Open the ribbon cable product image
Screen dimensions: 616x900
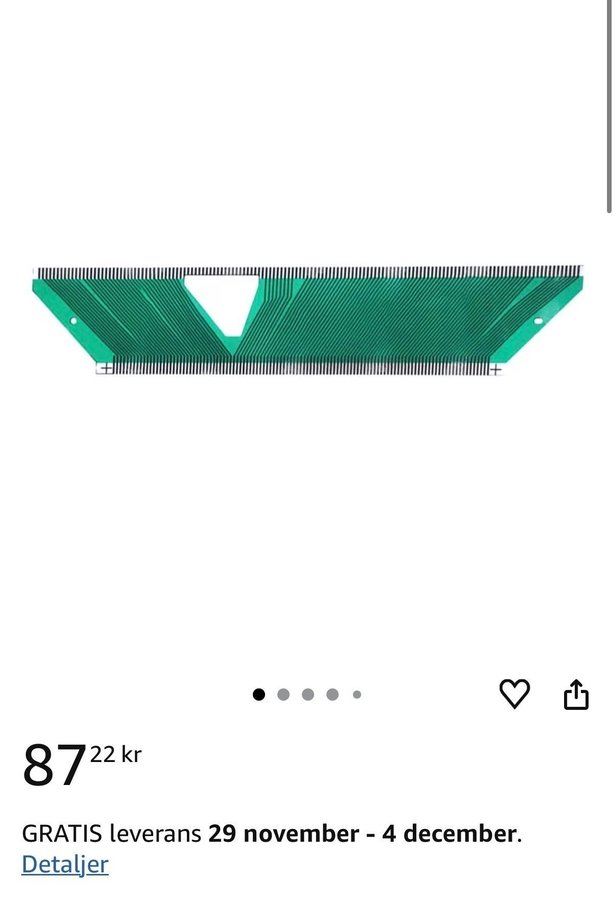coord(306,320)
